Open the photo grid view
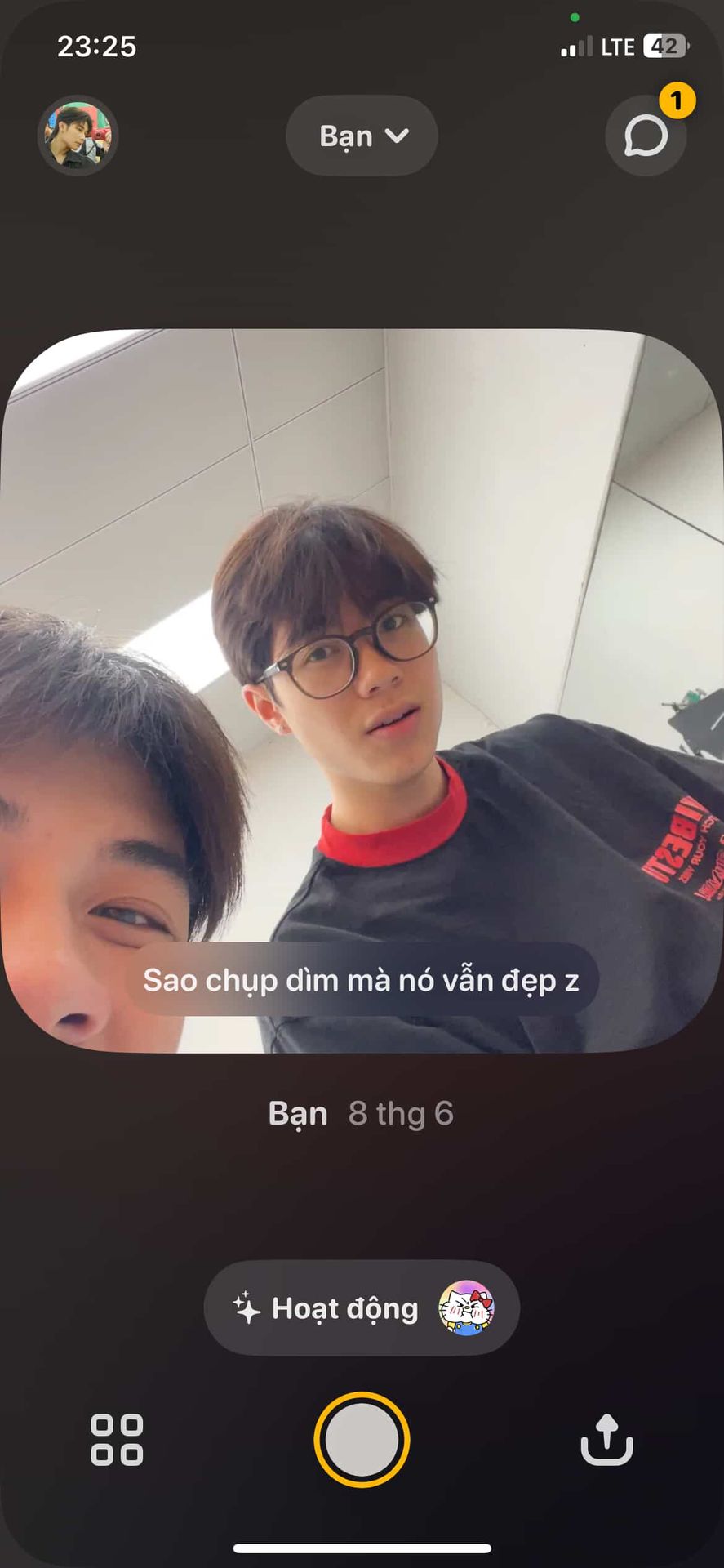Viewport: 724px width, 1568px height. [x=117, y=1440]
